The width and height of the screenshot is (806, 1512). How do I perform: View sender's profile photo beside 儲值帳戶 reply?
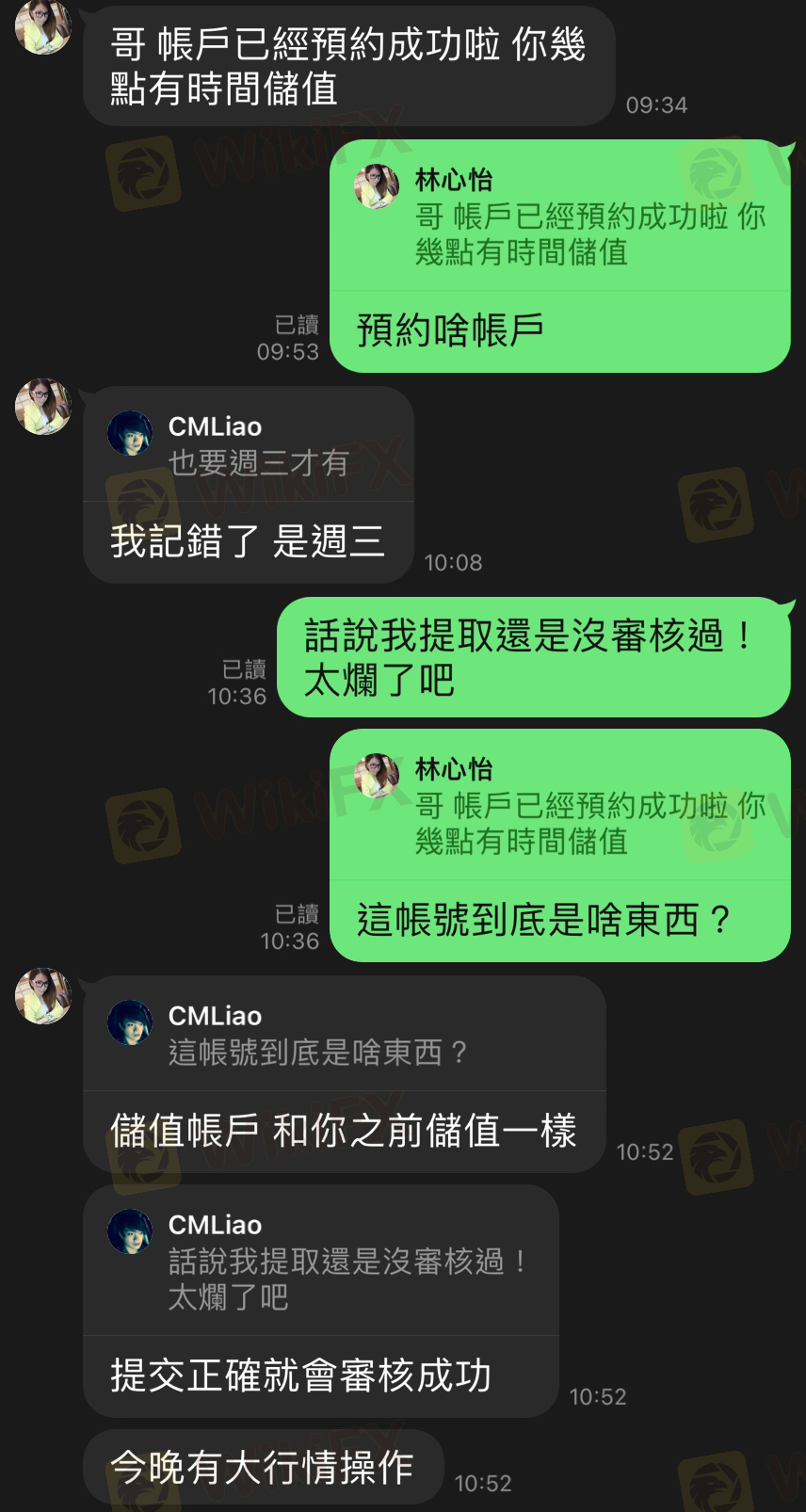click(43, 996)
